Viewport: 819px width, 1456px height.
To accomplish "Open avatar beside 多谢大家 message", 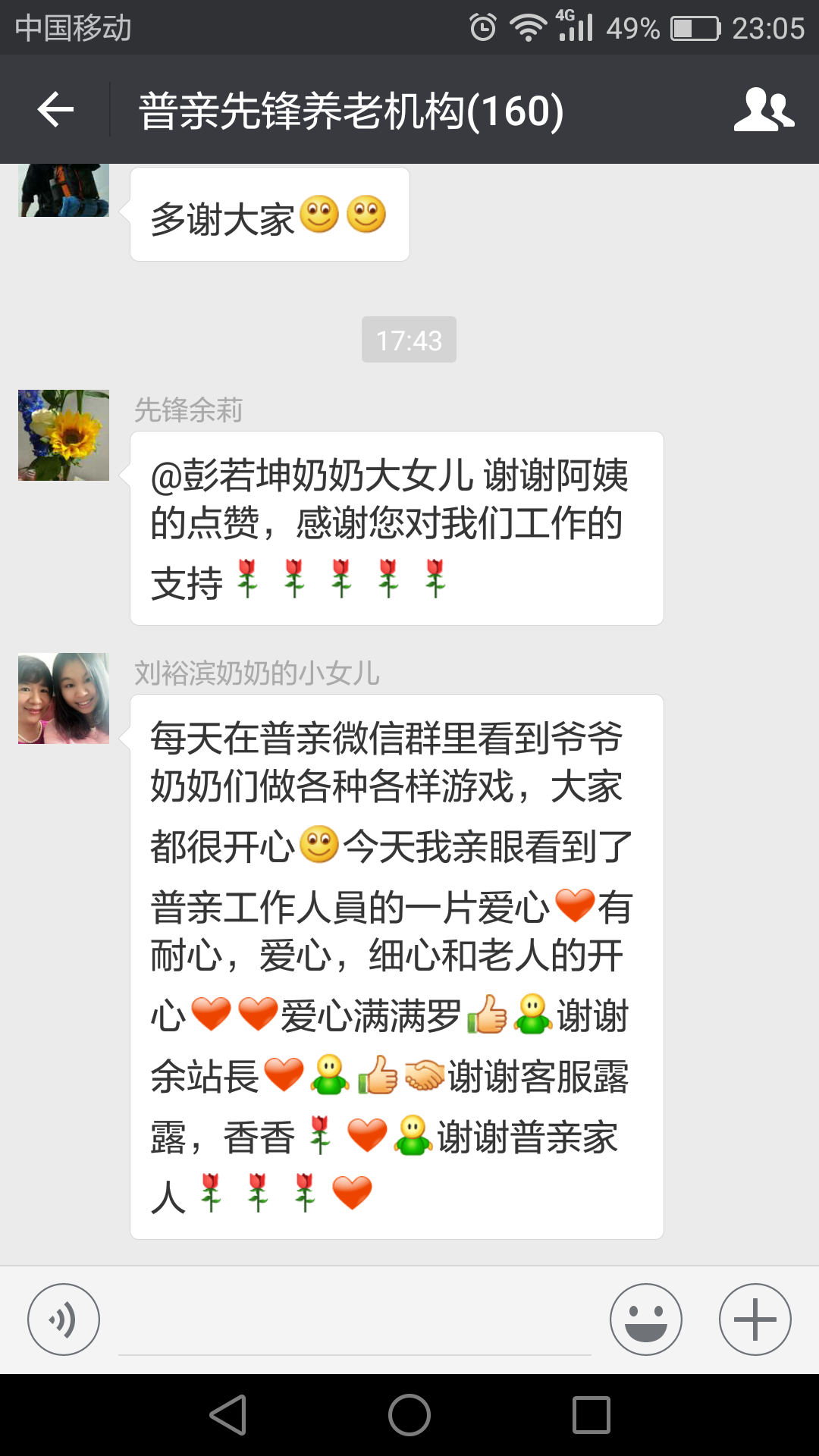I will (x=64, y=190).
